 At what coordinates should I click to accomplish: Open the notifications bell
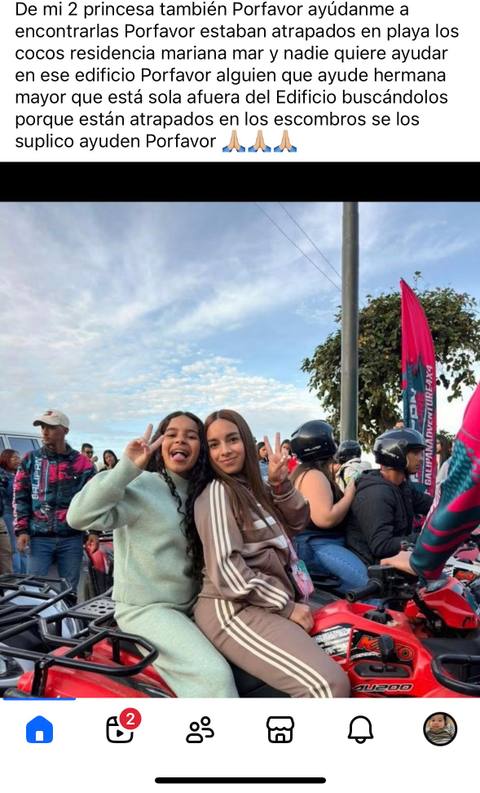point(360,729)
